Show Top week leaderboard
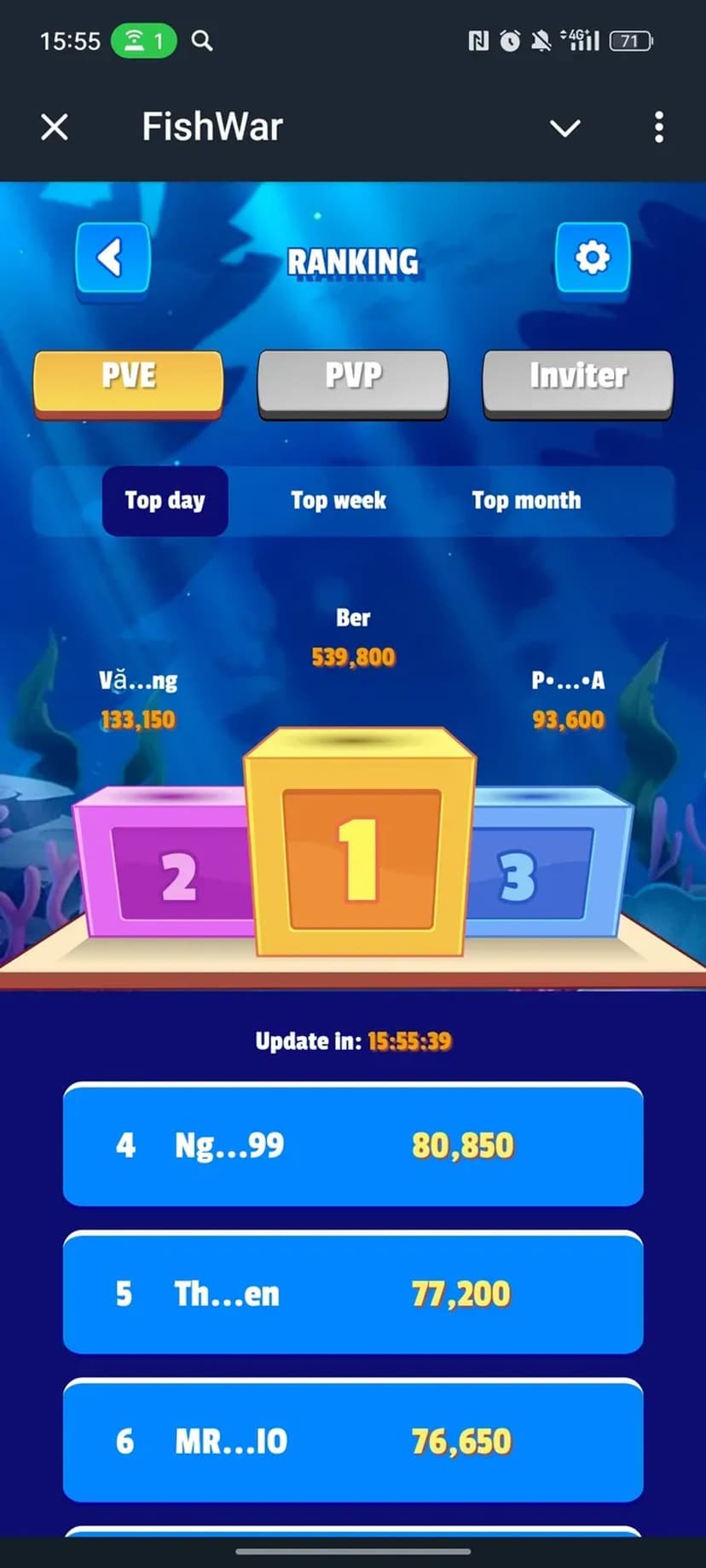This screenshot has height=1568, width=706. [339, 500]
